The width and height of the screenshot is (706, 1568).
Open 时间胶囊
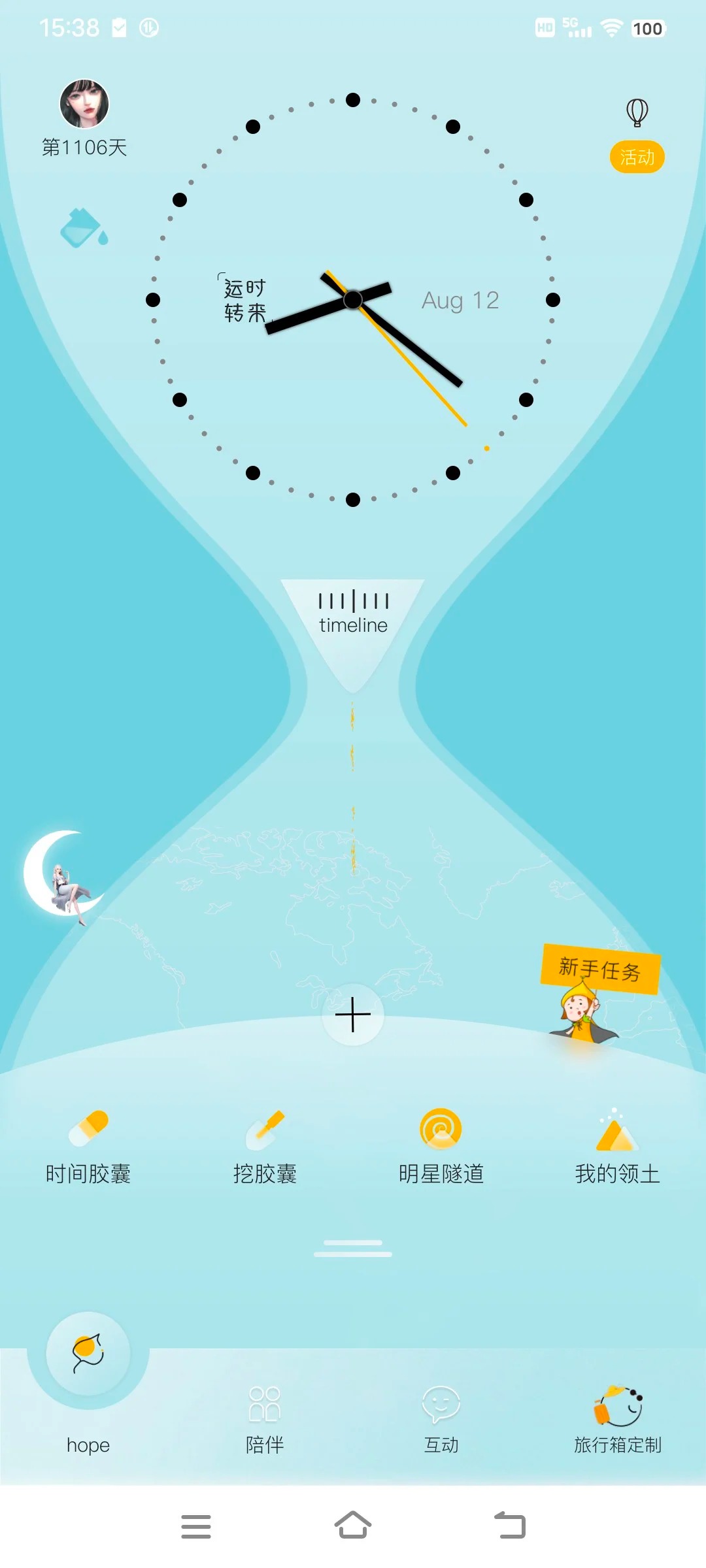click(88, 1147)
